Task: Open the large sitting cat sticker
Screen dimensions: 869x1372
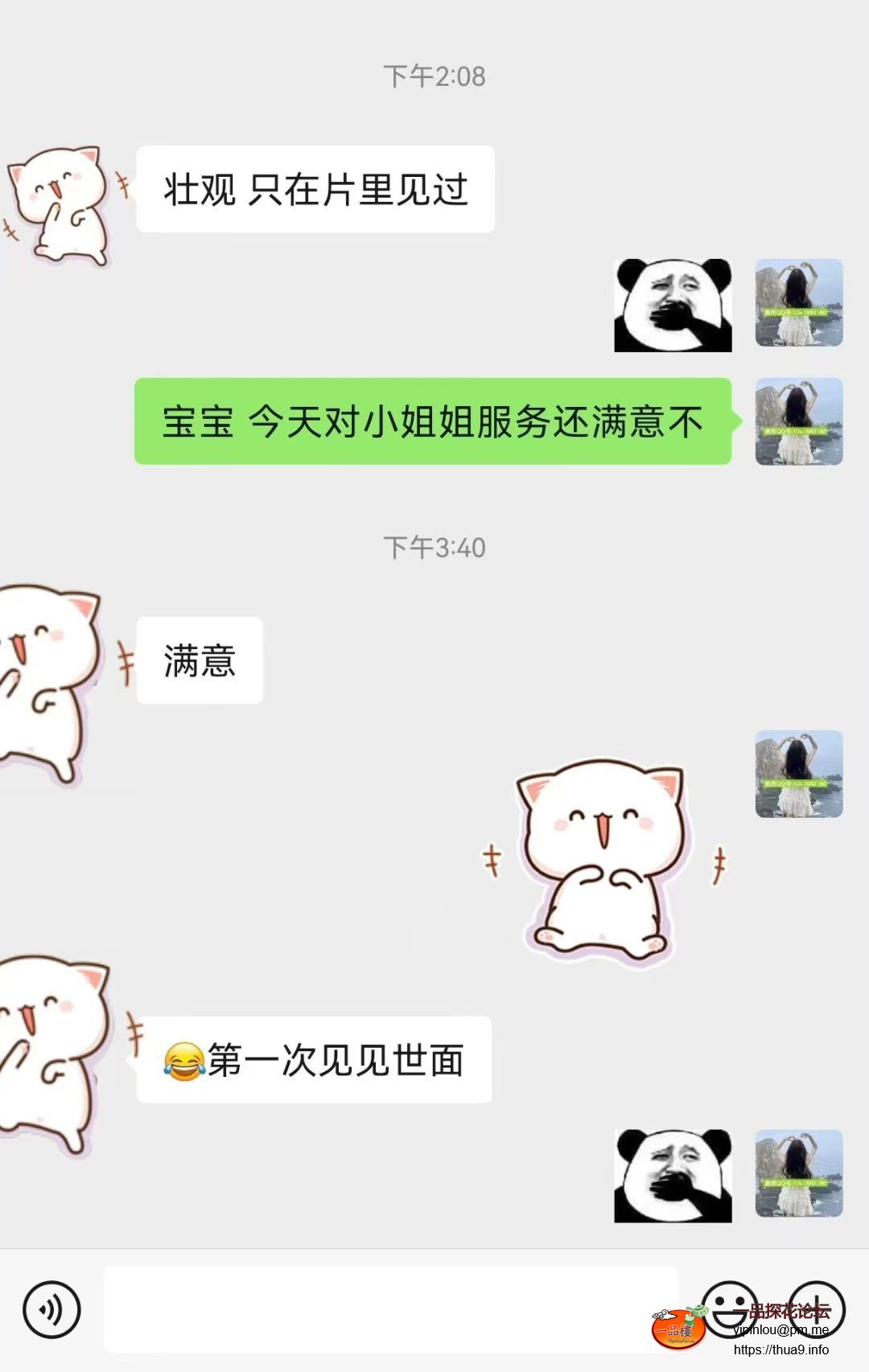Action: pyautogui.click(x=601, y=861)
